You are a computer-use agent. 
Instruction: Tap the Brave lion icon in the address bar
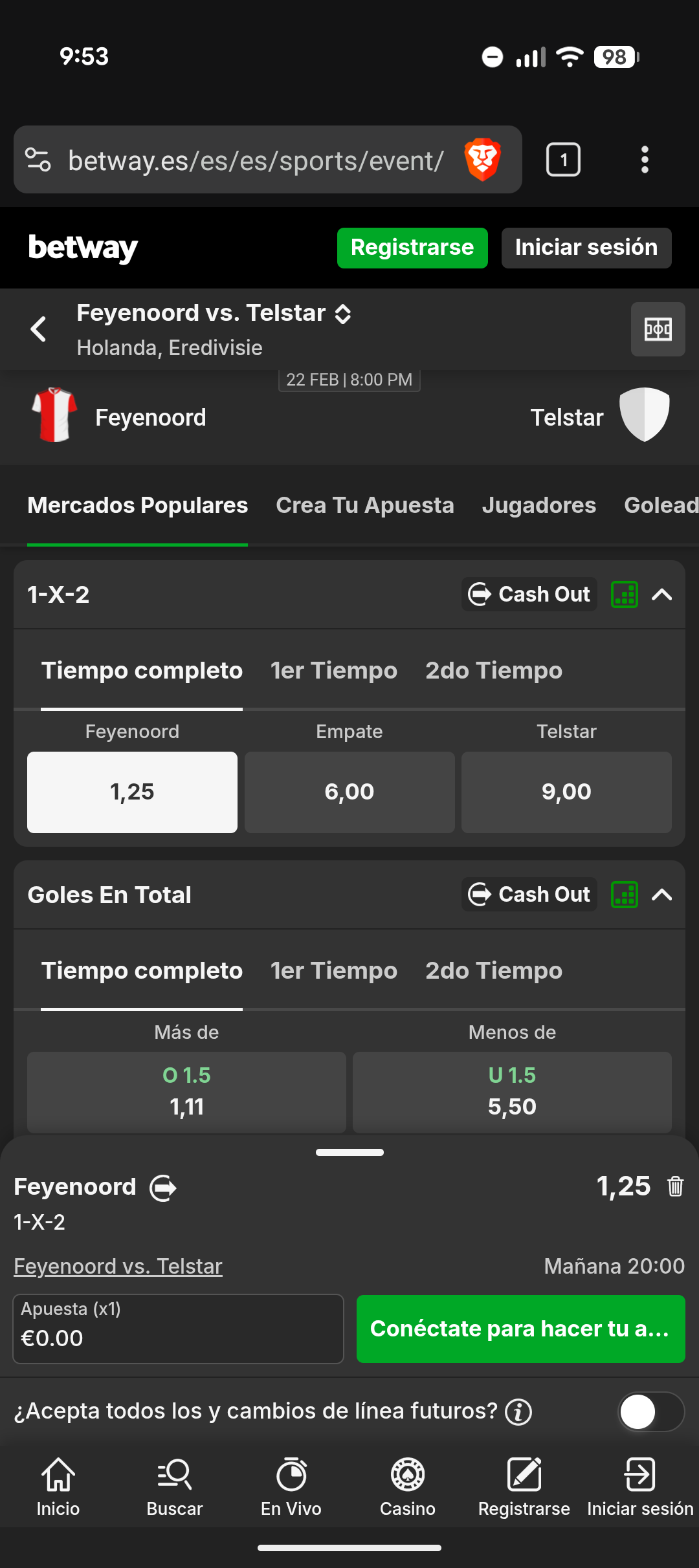[x=481, y=159]
